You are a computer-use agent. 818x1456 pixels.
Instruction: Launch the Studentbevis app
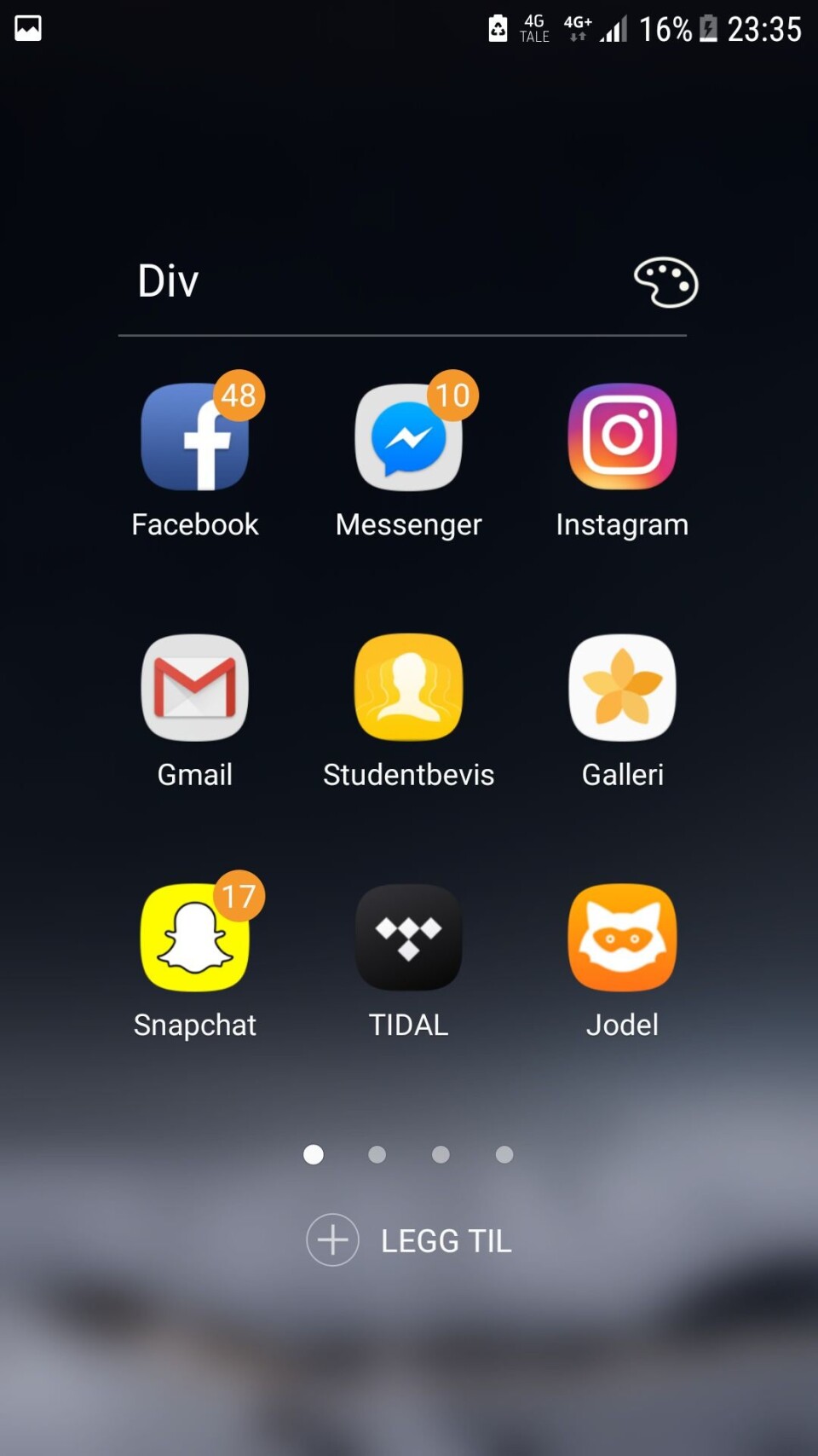409,687
